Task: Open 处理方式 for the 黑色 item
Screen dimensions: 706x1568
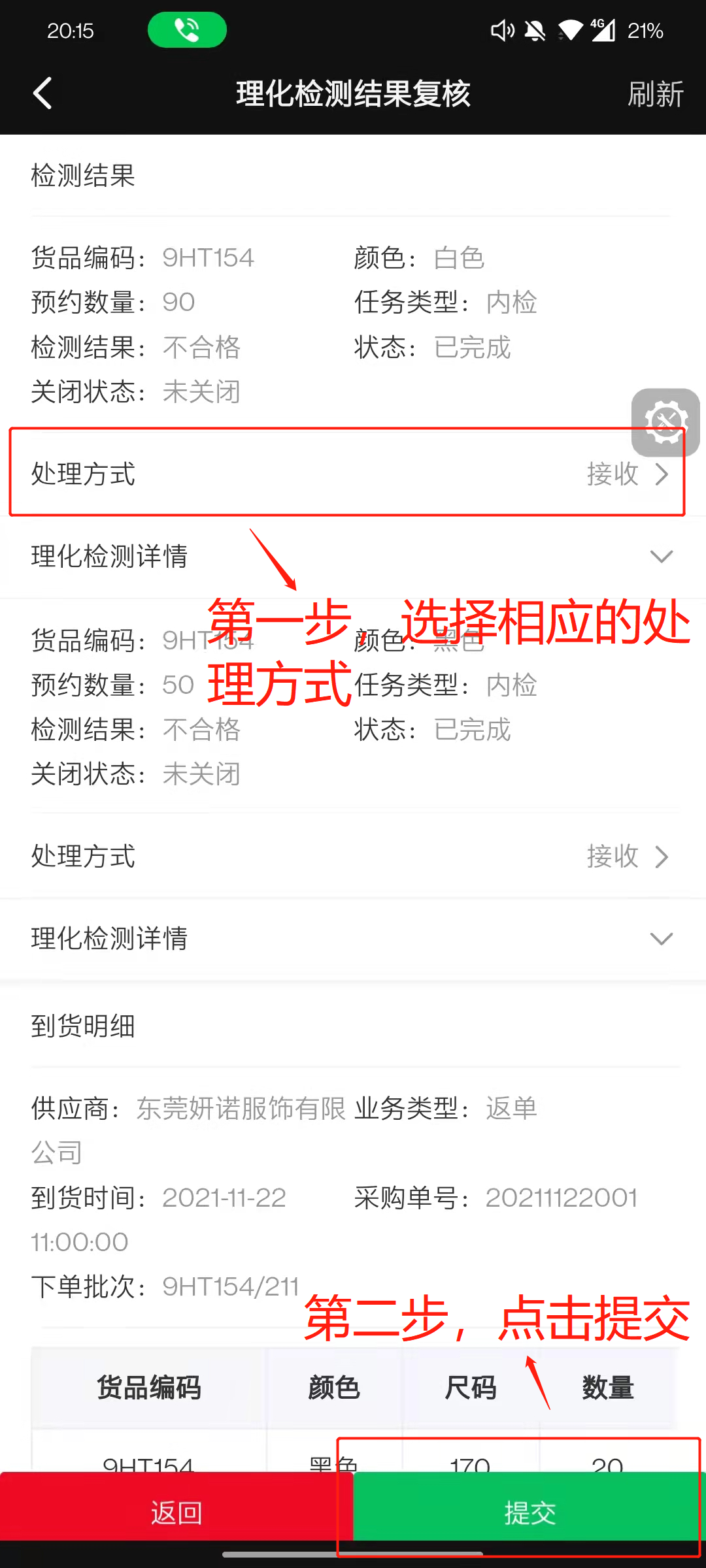Action: click(x=353, y=856)
